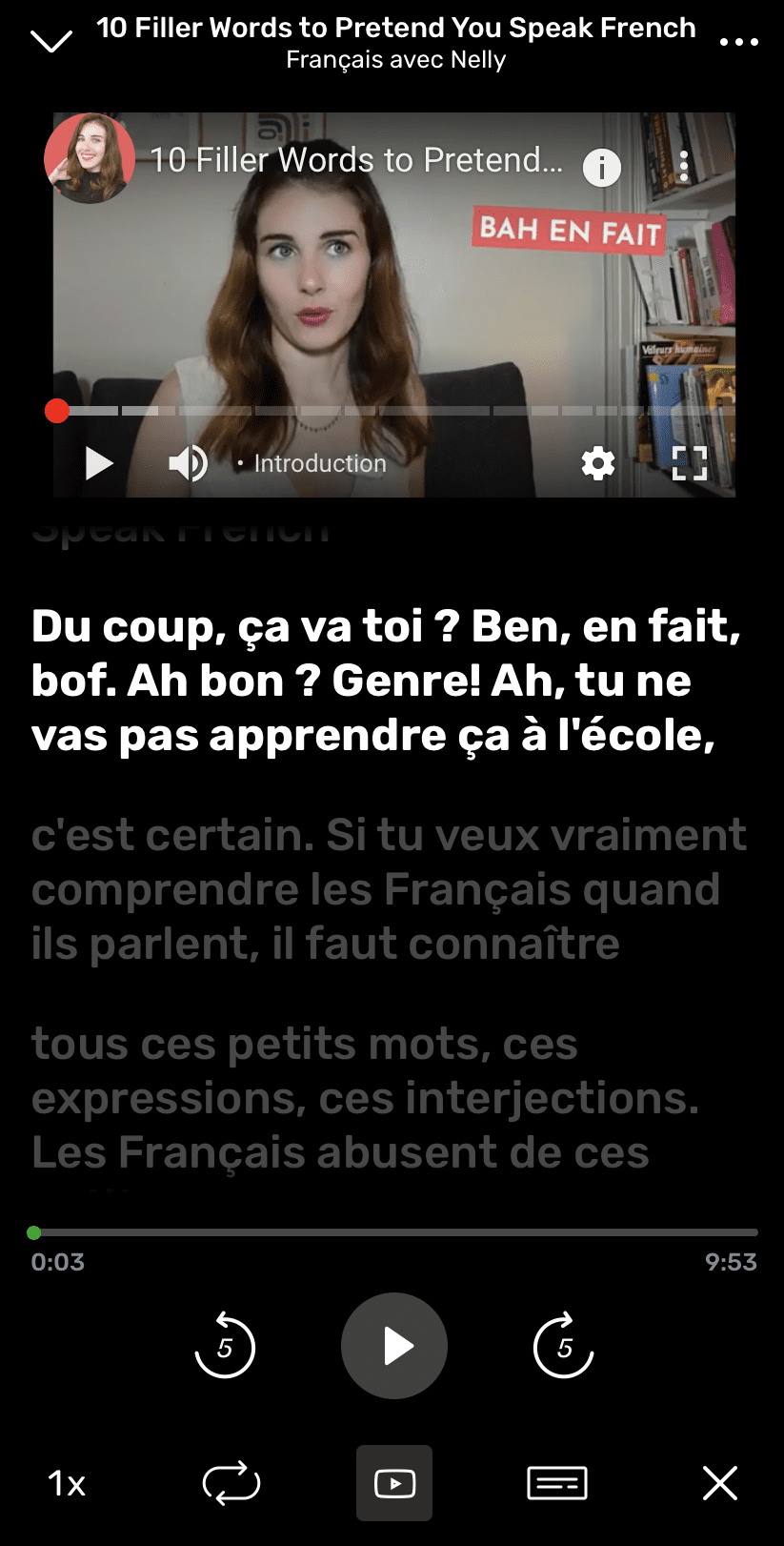This screenshot has height=1546, width=784.
Task: Toggle the video display button
Action: click(394, 1483)
